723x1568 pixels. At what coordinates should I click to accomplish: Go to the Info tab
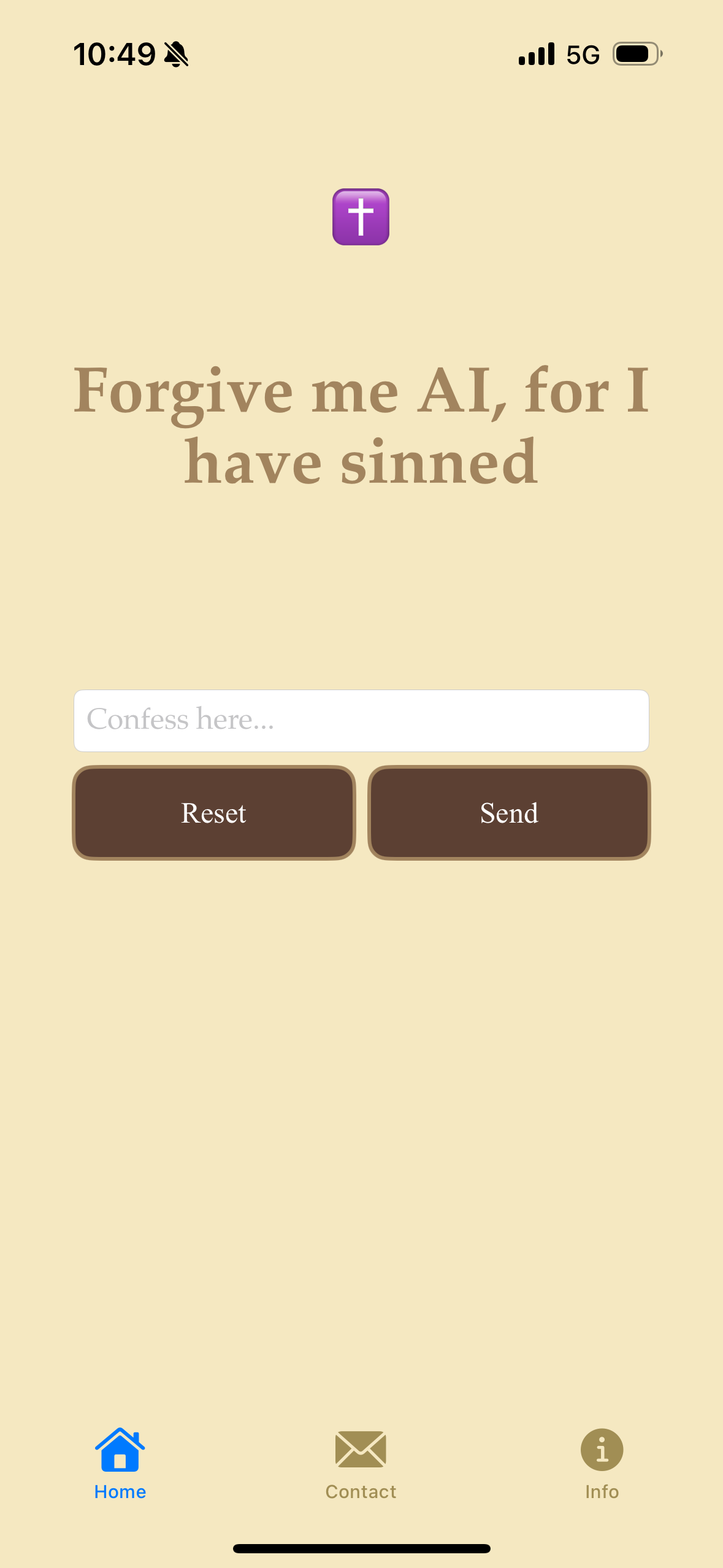[x=602, y=1462]
